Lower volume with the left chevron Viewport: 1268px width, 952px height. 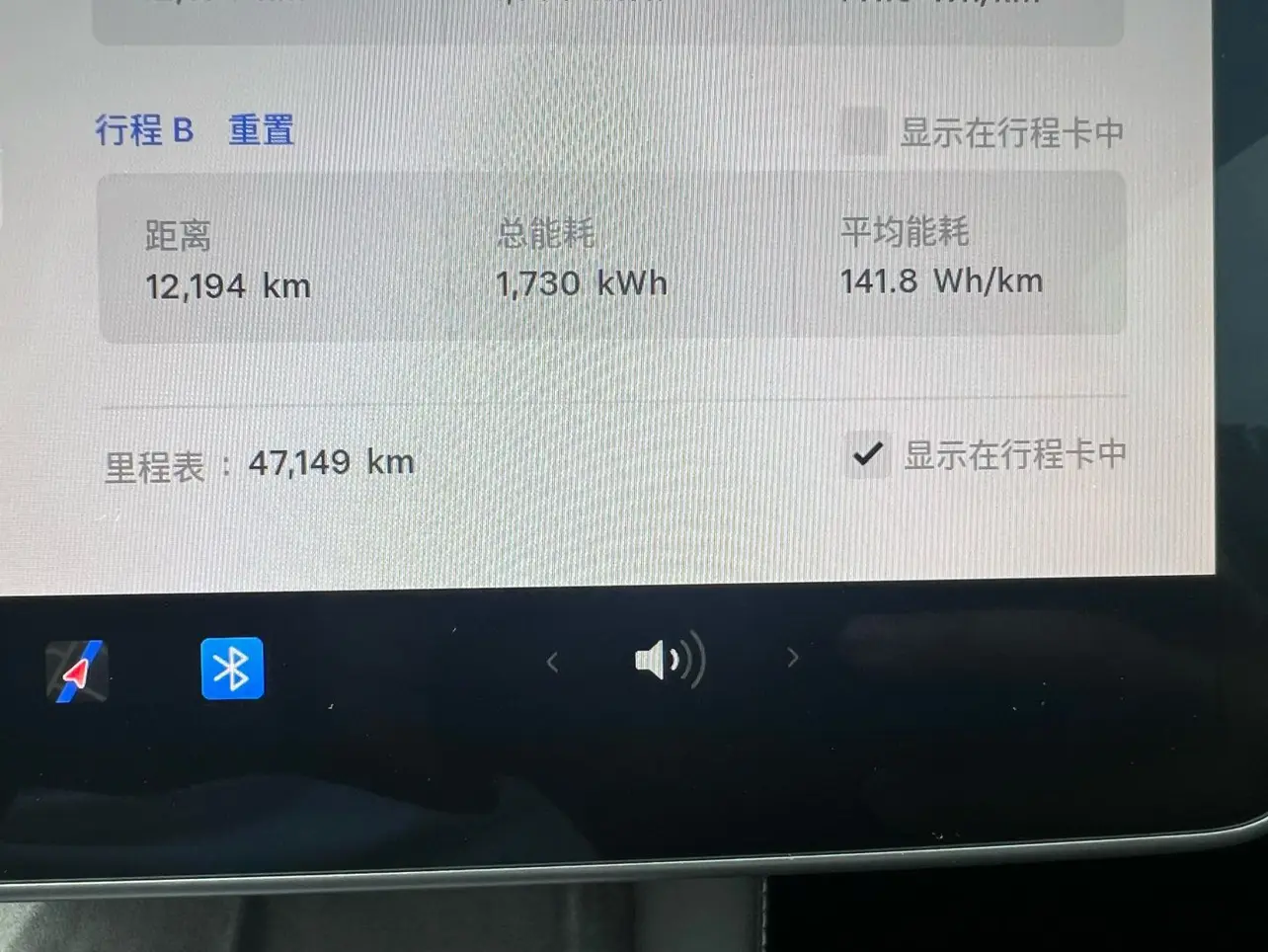coord(553,662)
